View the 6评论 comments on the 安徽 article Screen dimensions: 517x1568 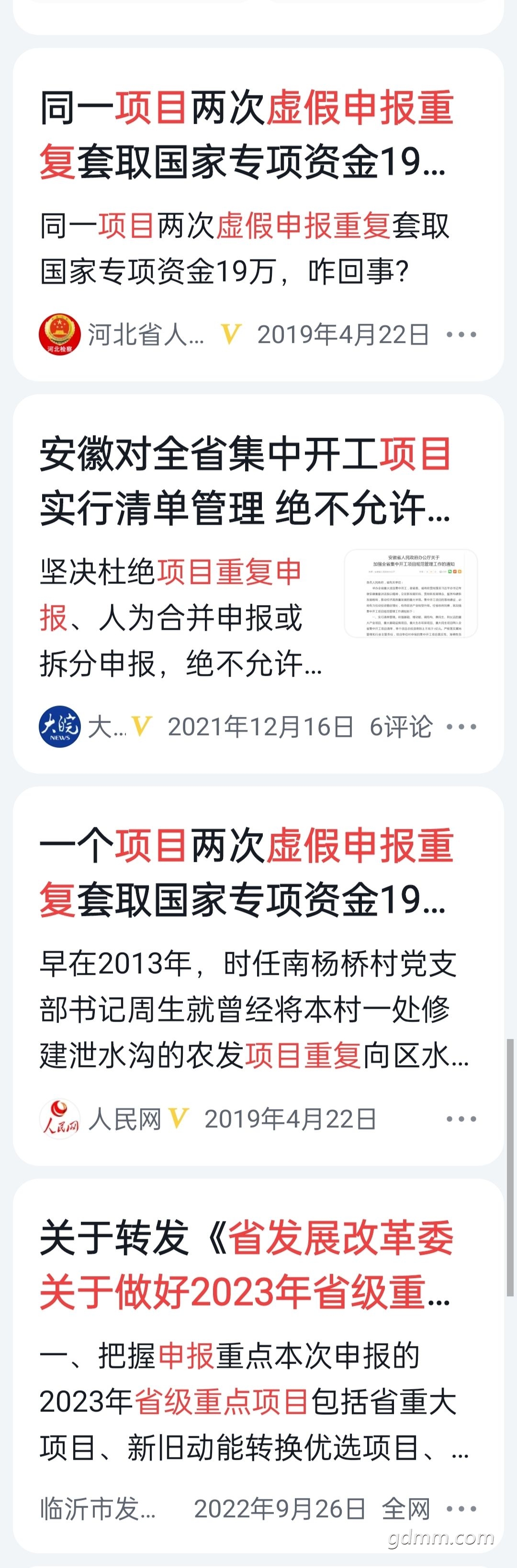click(401, 727)
